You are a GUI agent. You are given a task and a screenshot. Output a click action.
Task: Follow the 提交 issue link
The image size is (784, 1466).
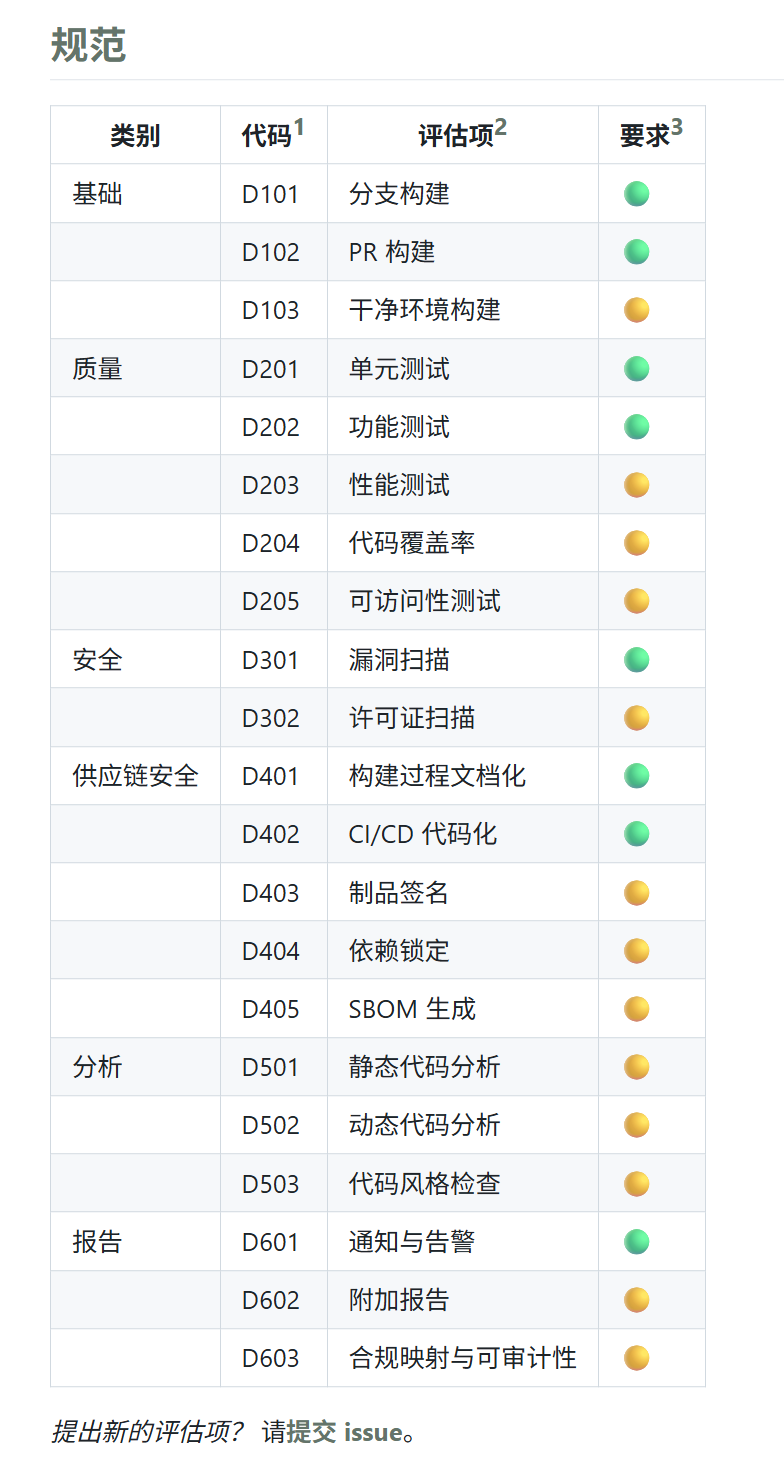344,1432
